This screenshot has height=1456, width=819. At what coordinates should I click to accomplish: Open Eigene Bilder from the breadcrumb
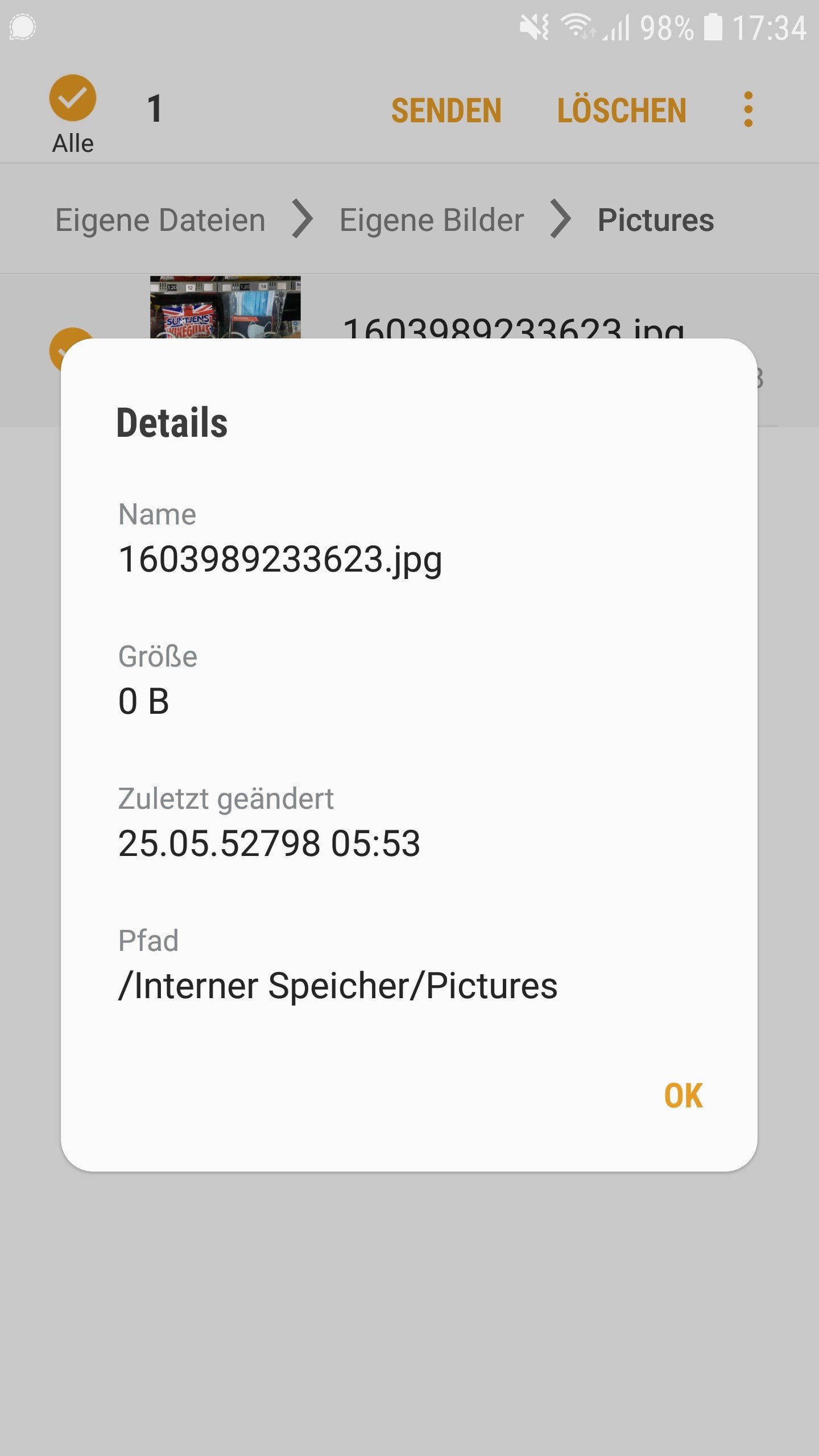coord(431,220)
